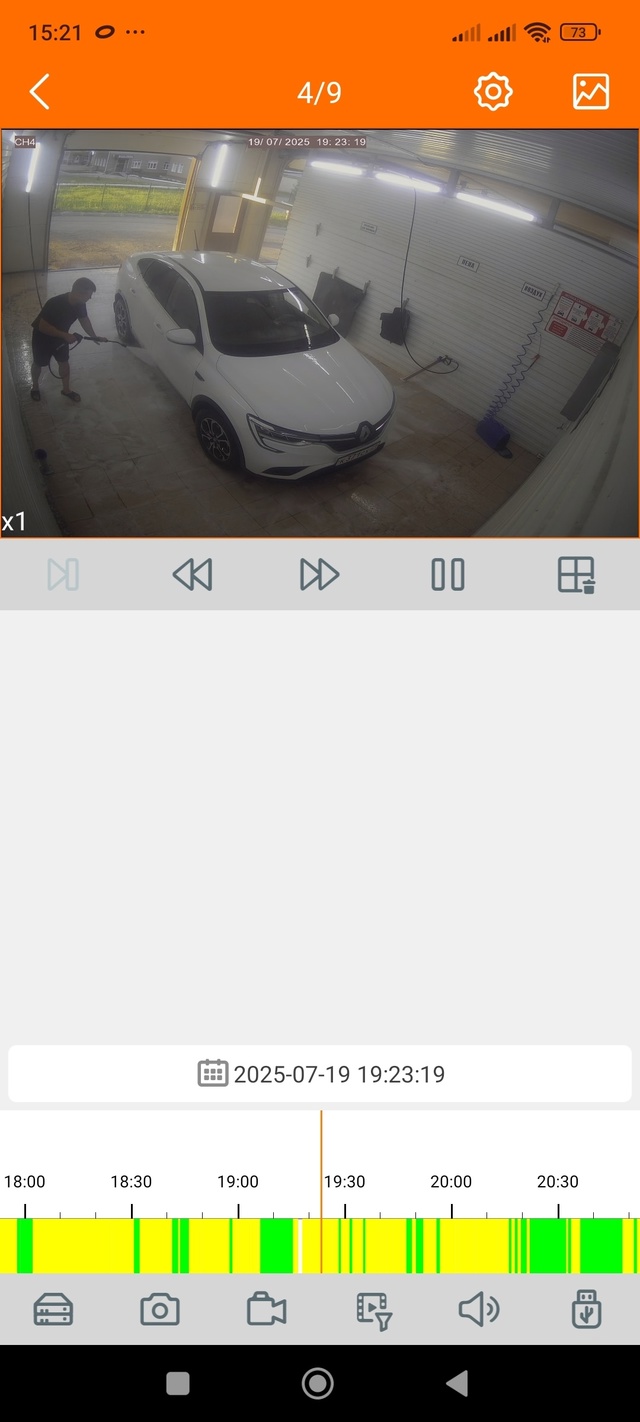Rewind the recorded playback
The image size is (640, 1422).
point(192,575)
